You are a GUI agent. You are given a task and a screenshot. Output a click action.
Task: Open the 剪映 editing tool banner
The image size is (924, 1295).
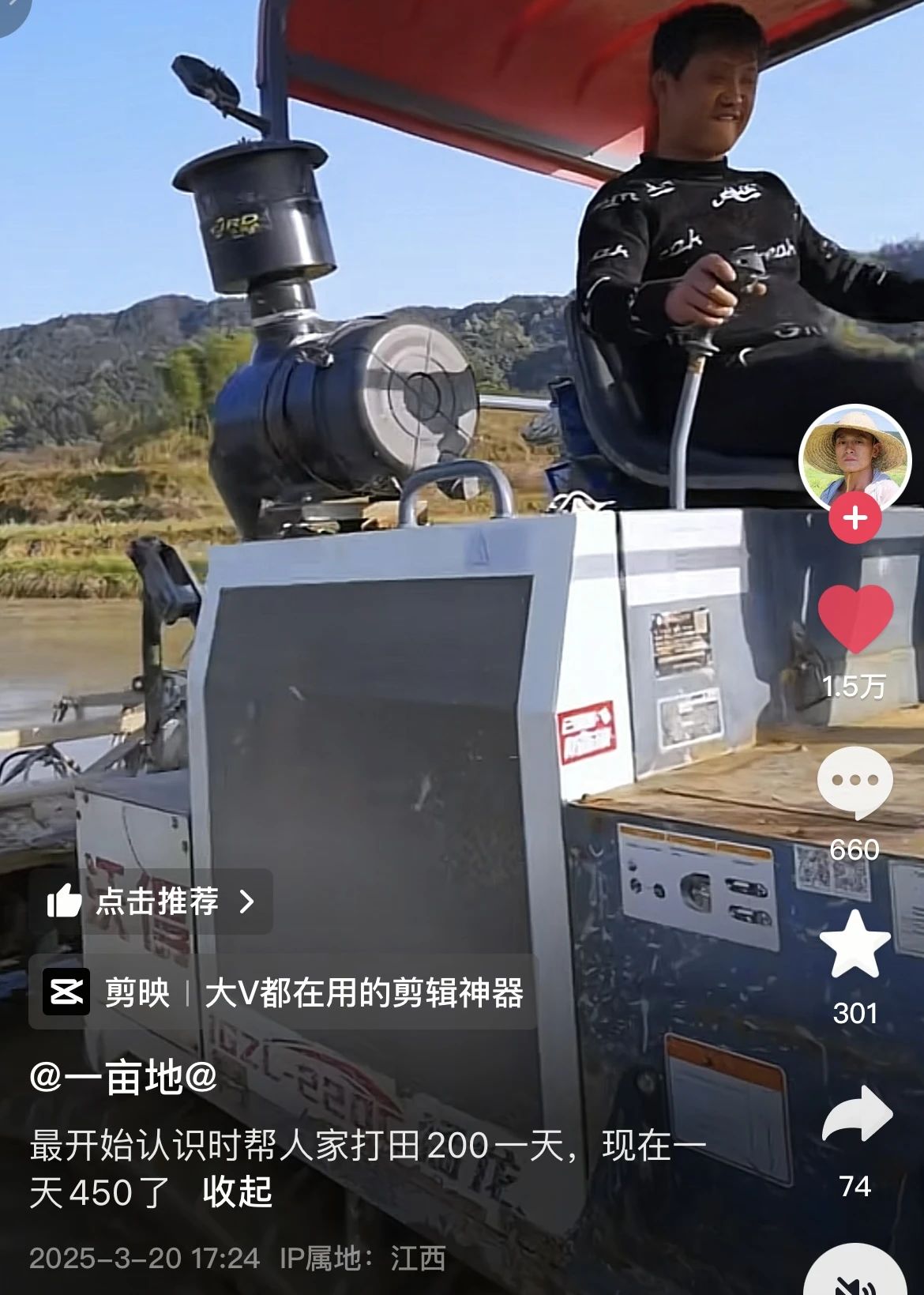tap(284, 992)
